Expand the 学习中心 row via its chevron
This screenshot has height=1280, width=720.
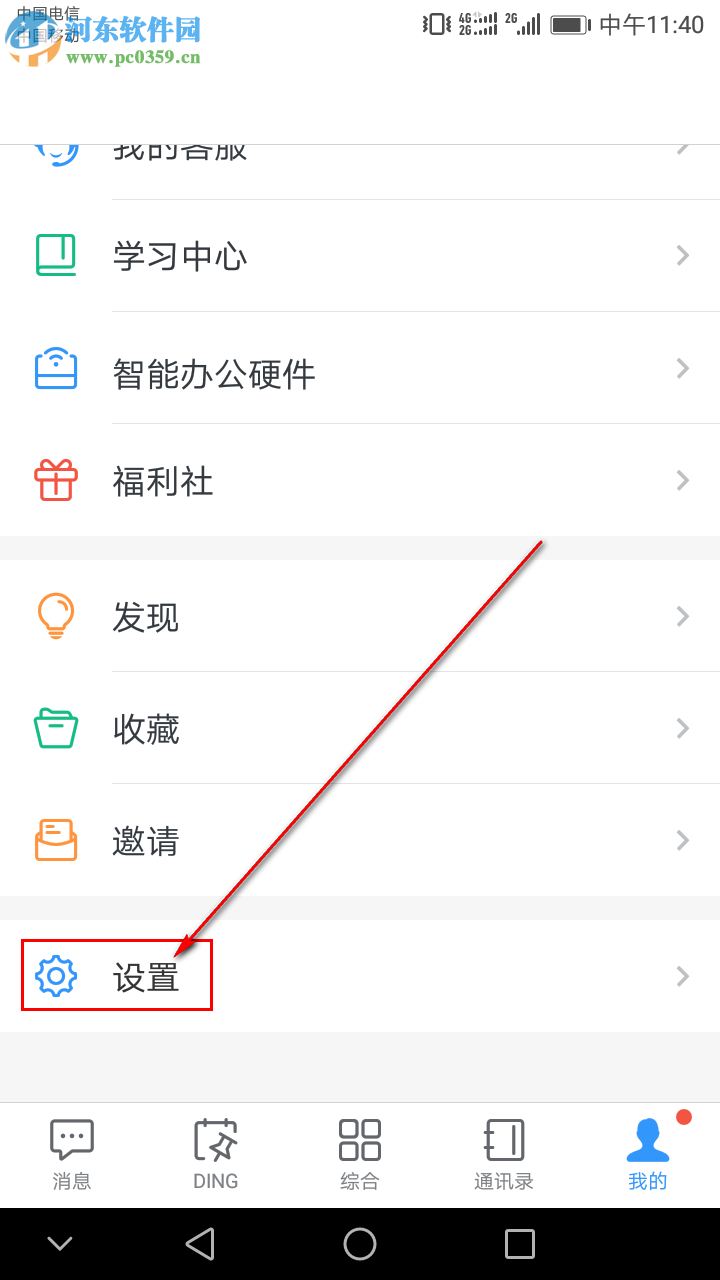[682, 255]
